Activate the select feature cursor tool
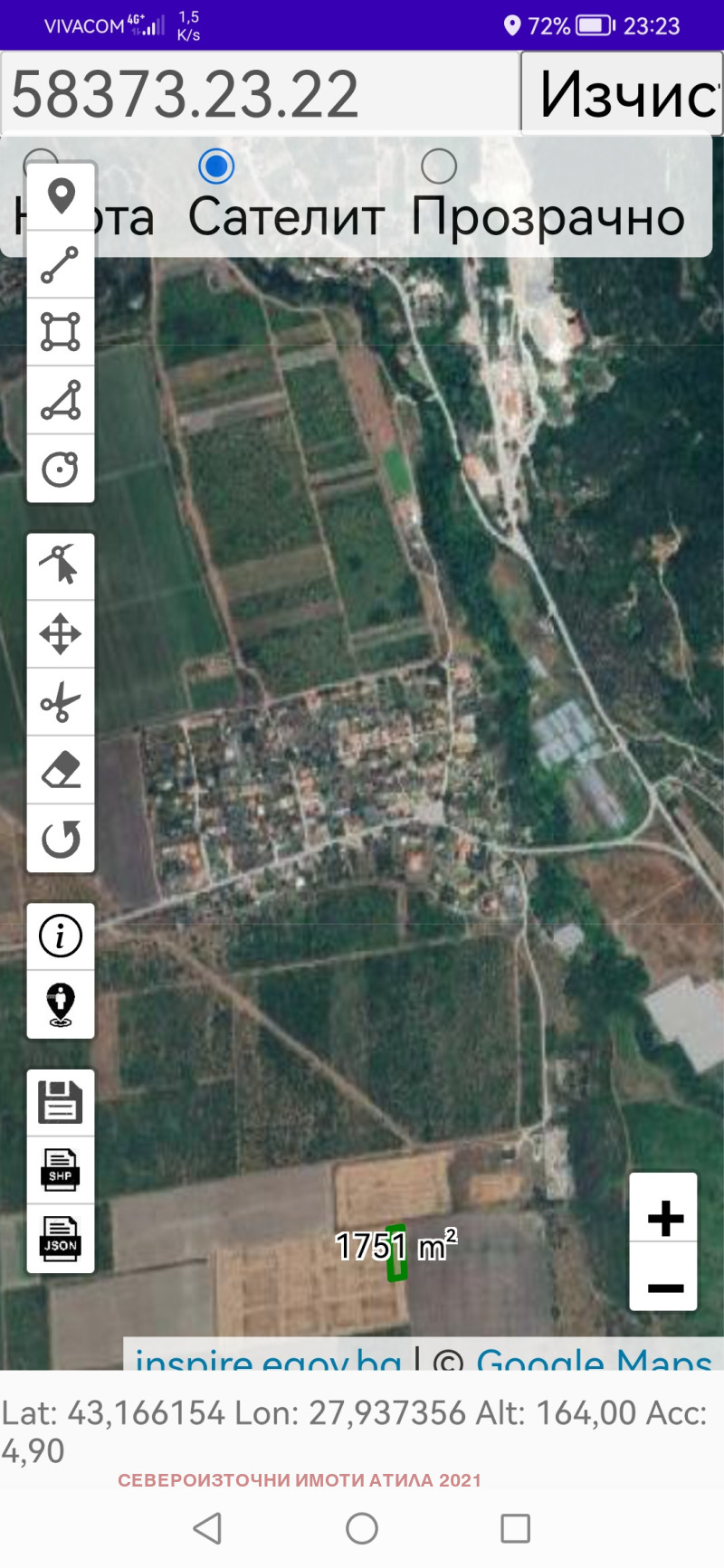The height and width of the screenshot is (1568, 724). (61, 566)
